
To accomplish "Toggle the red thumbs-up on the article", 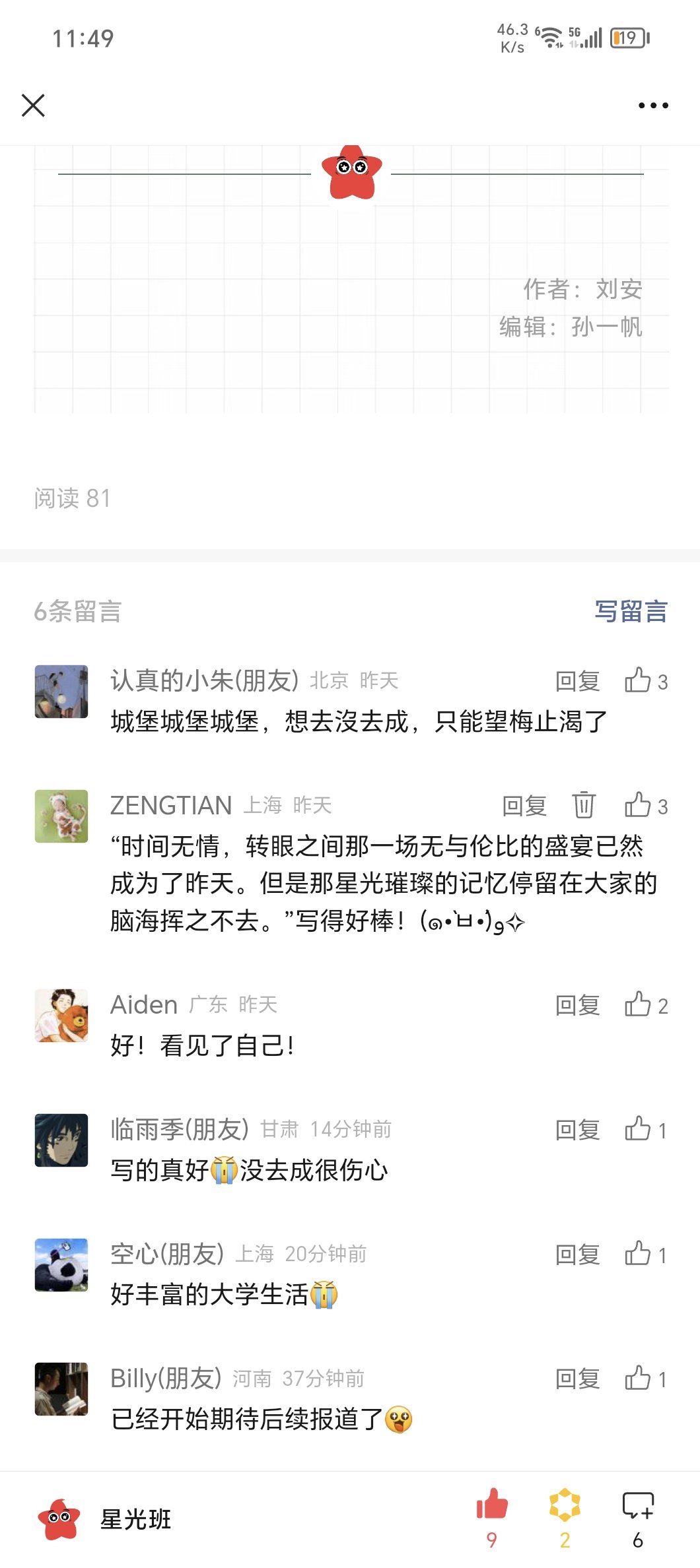I will 492,1507.
